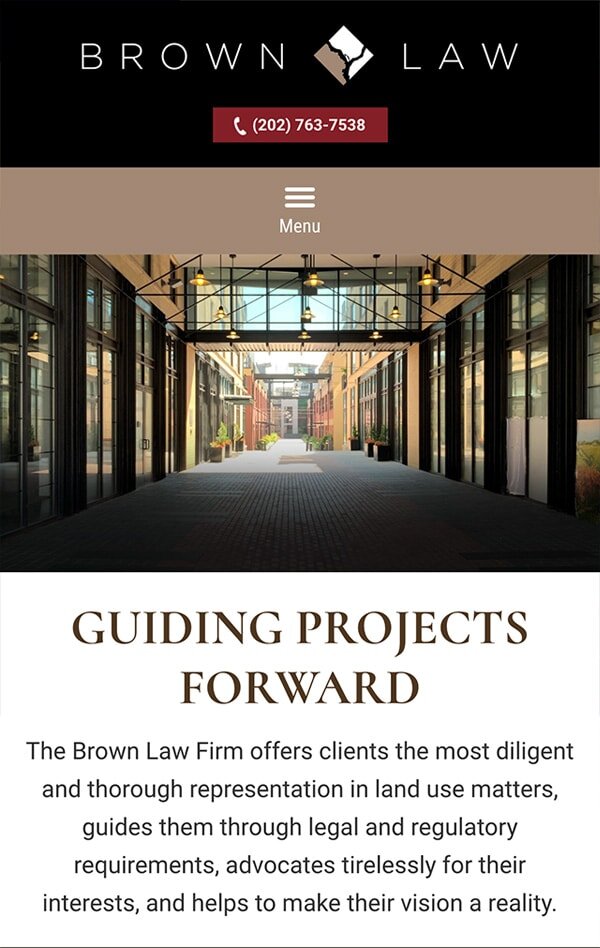This screenshot has width=600, height=948.
Task: Call (202) 763-7538 phone button
Action: 300,126
